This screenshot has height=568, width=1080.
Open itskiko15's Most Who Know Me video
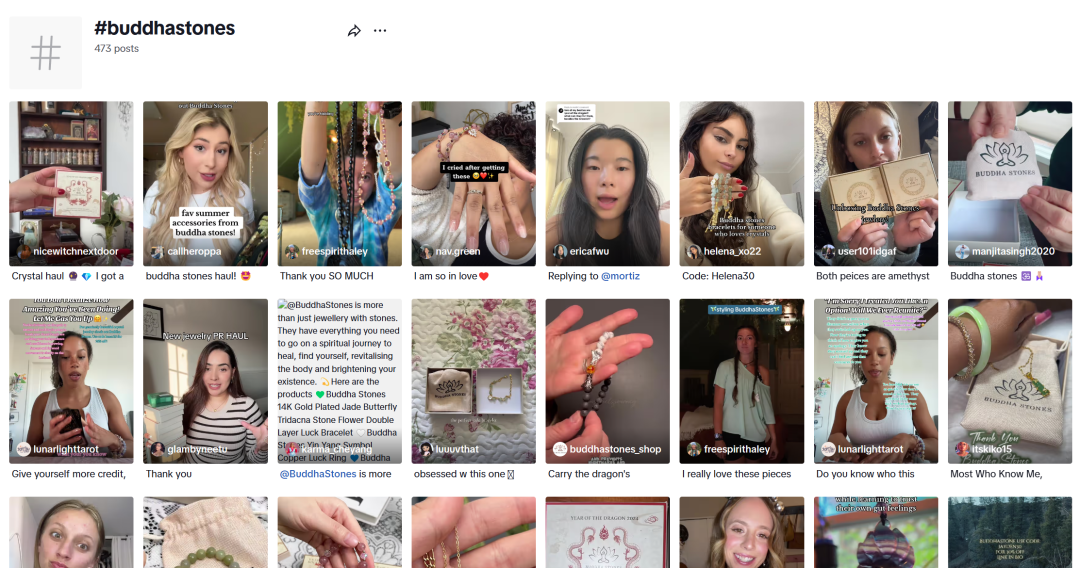coord(1009,380)
